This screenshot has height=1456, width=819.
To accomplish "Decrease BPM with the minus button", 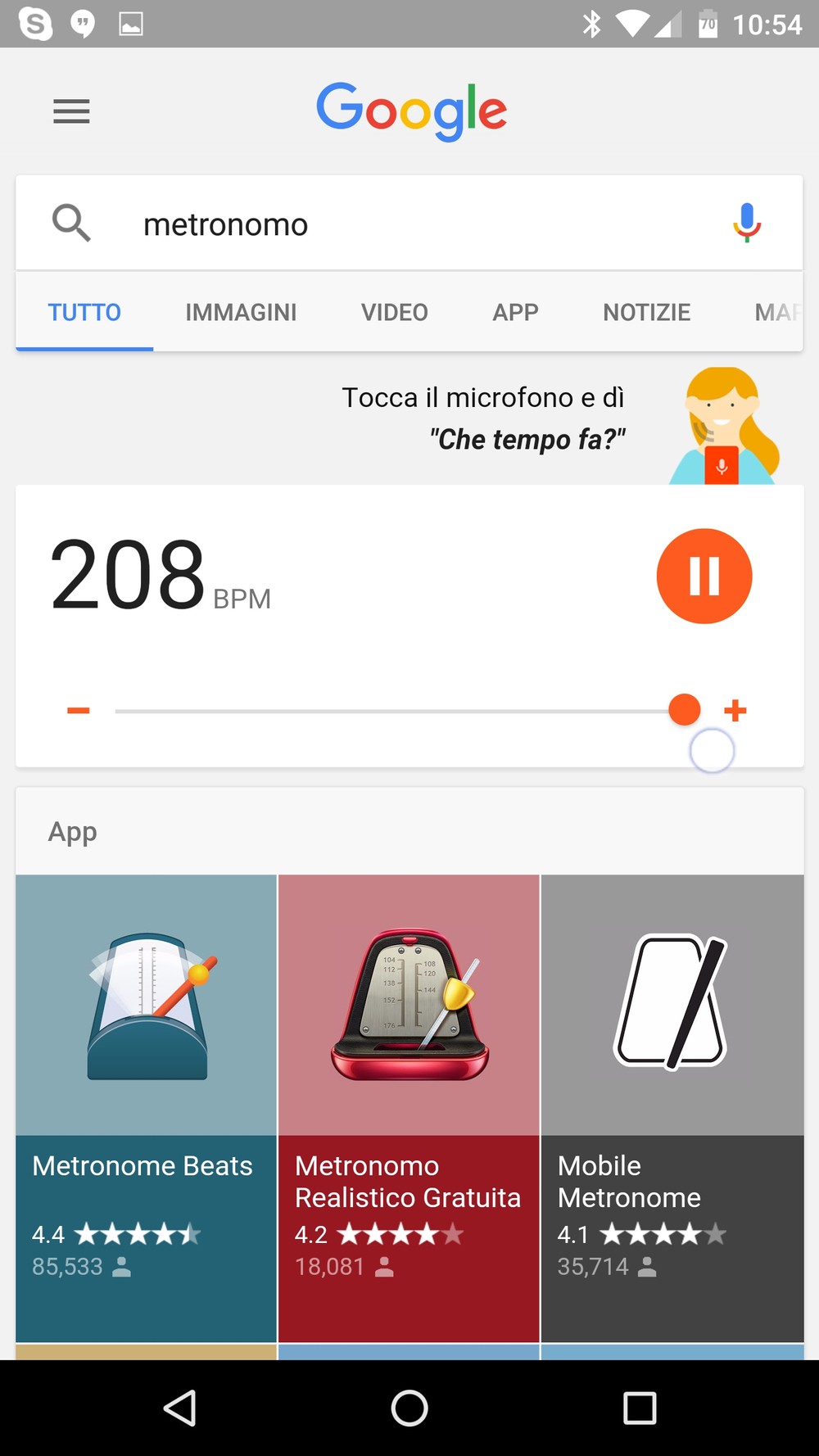I will pos(79,711).
